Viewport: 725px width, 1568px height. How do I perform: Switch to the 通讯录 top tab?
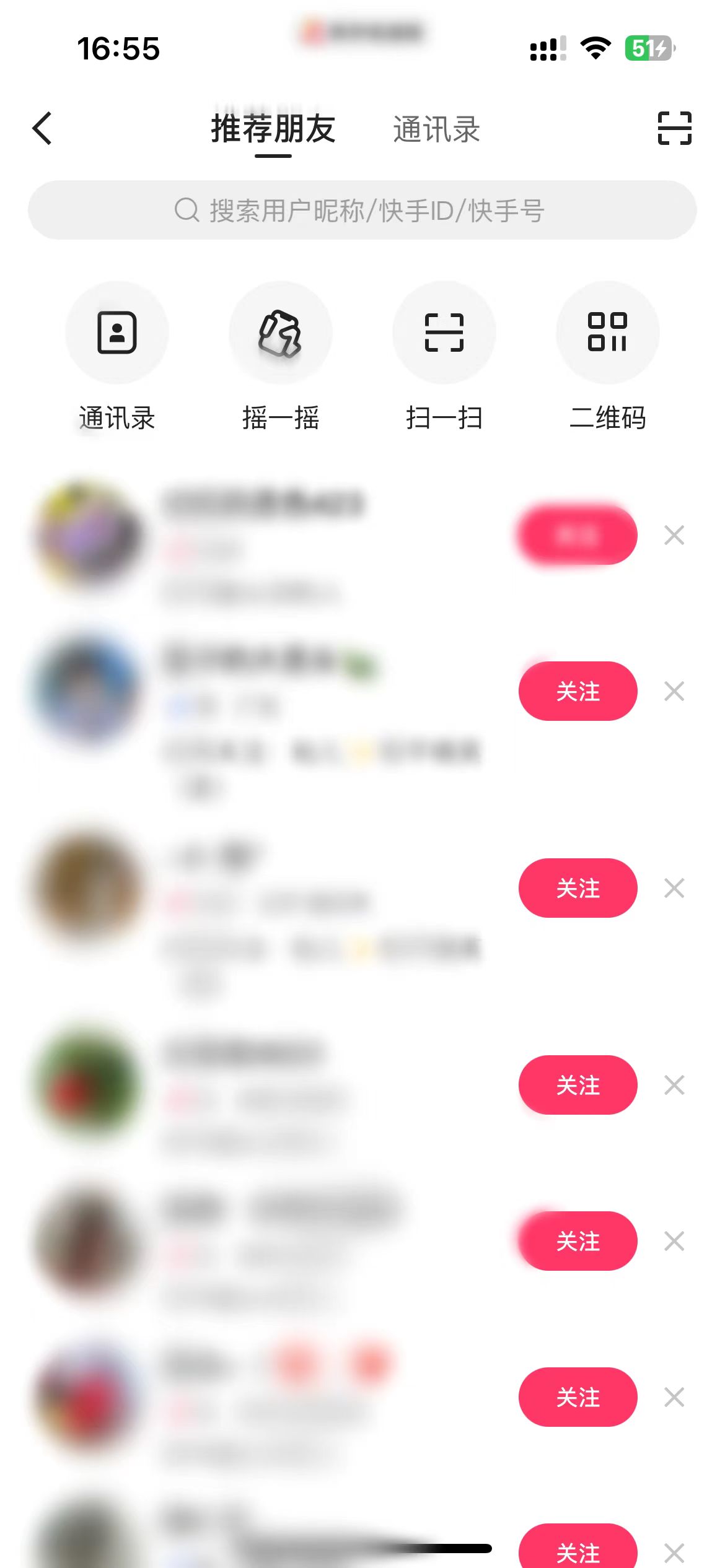[x=436, y=129]
